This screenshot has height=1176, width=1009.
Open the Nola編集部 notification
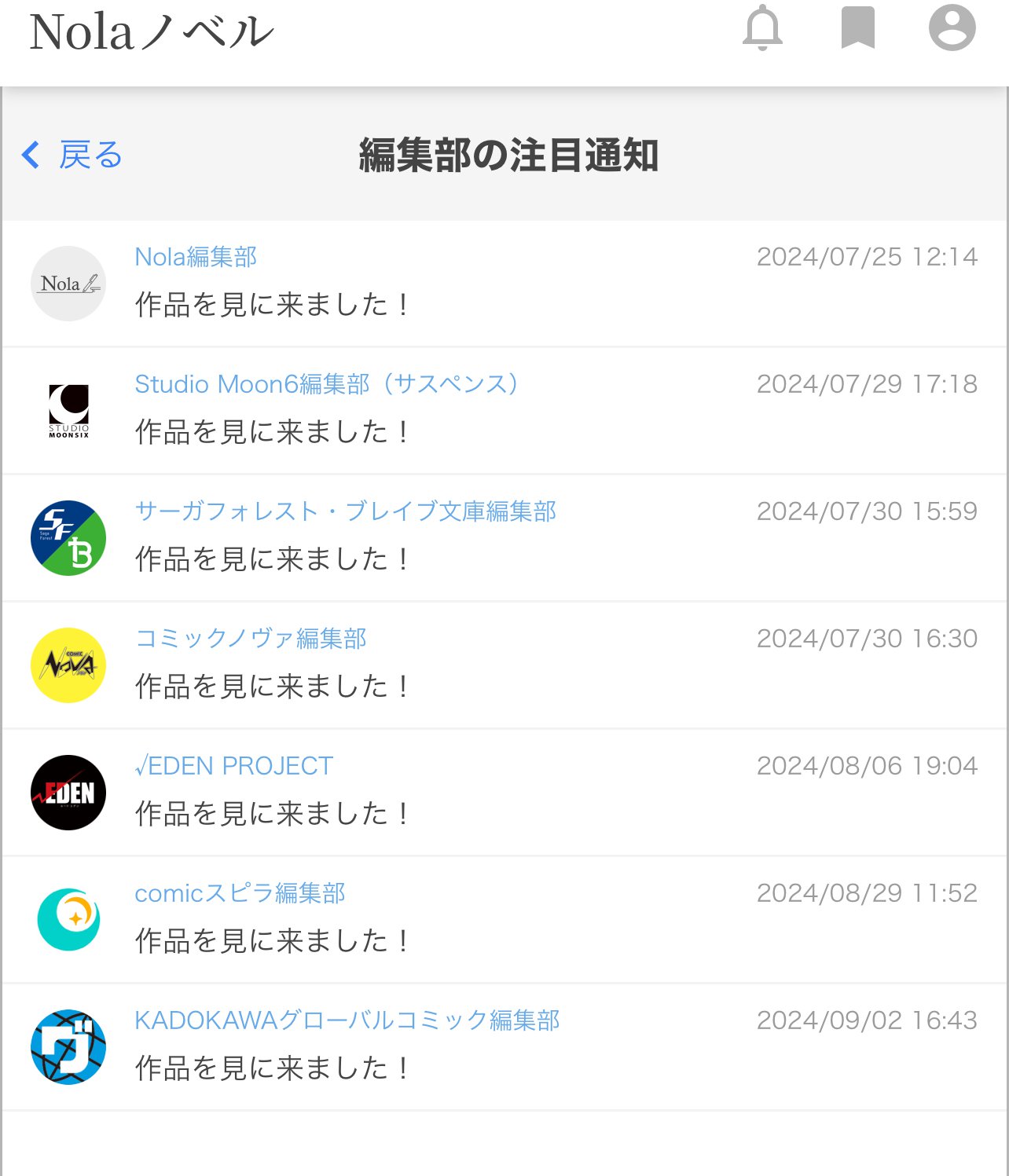(503, 283)
